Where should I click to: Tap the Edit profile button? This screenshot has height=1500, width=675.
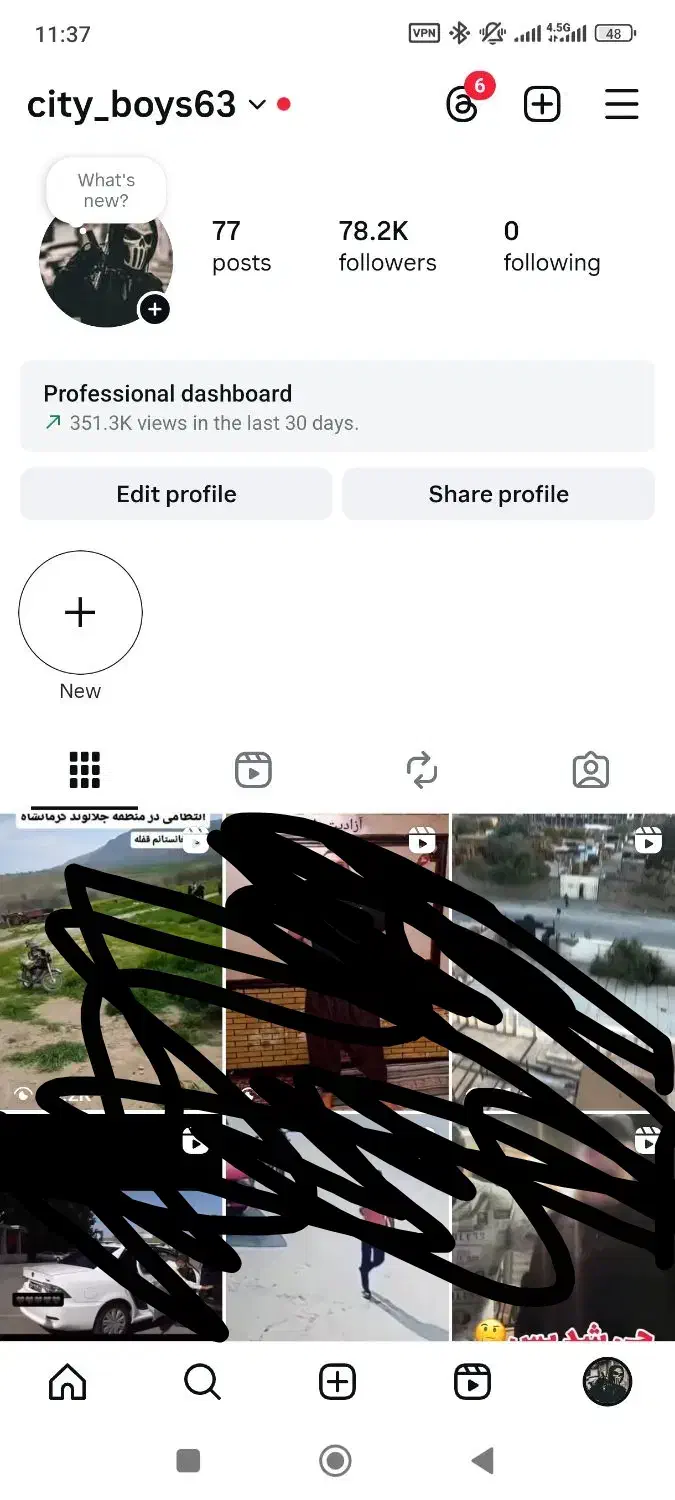tap(176, 494)
